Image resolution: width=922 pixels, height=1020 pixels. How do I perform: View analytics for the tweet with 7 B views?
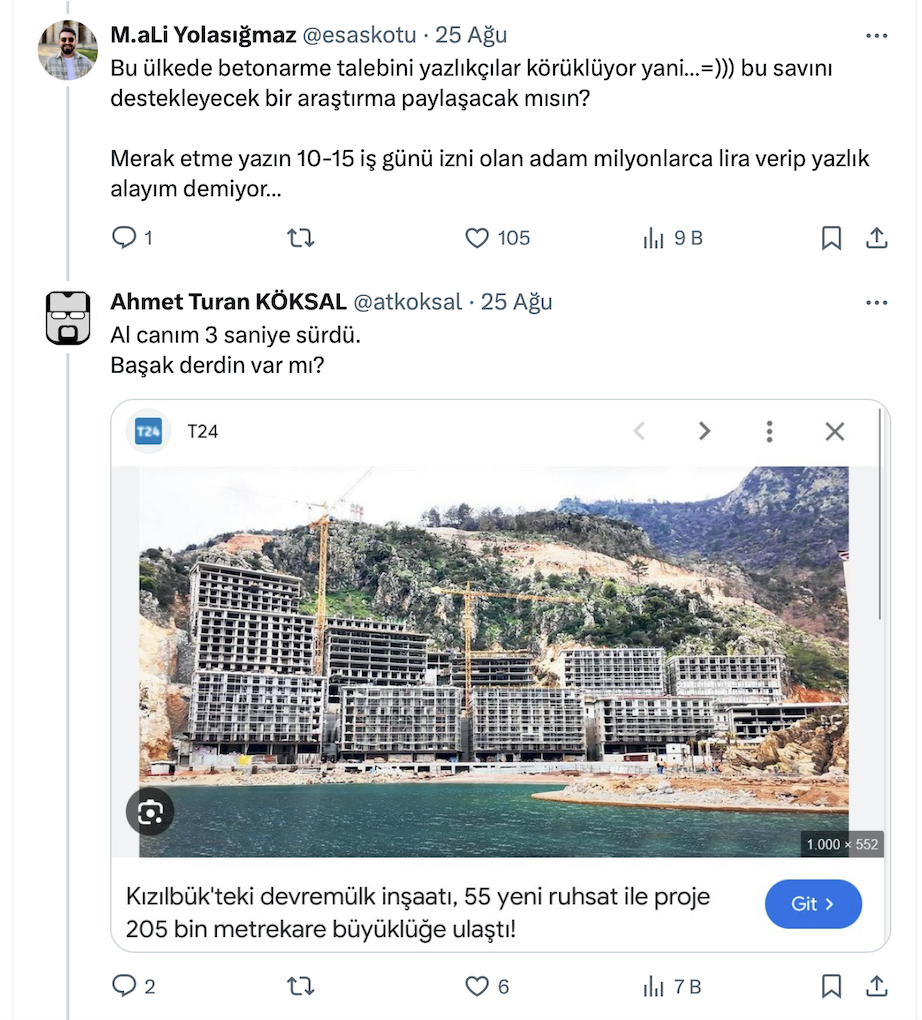654,986
